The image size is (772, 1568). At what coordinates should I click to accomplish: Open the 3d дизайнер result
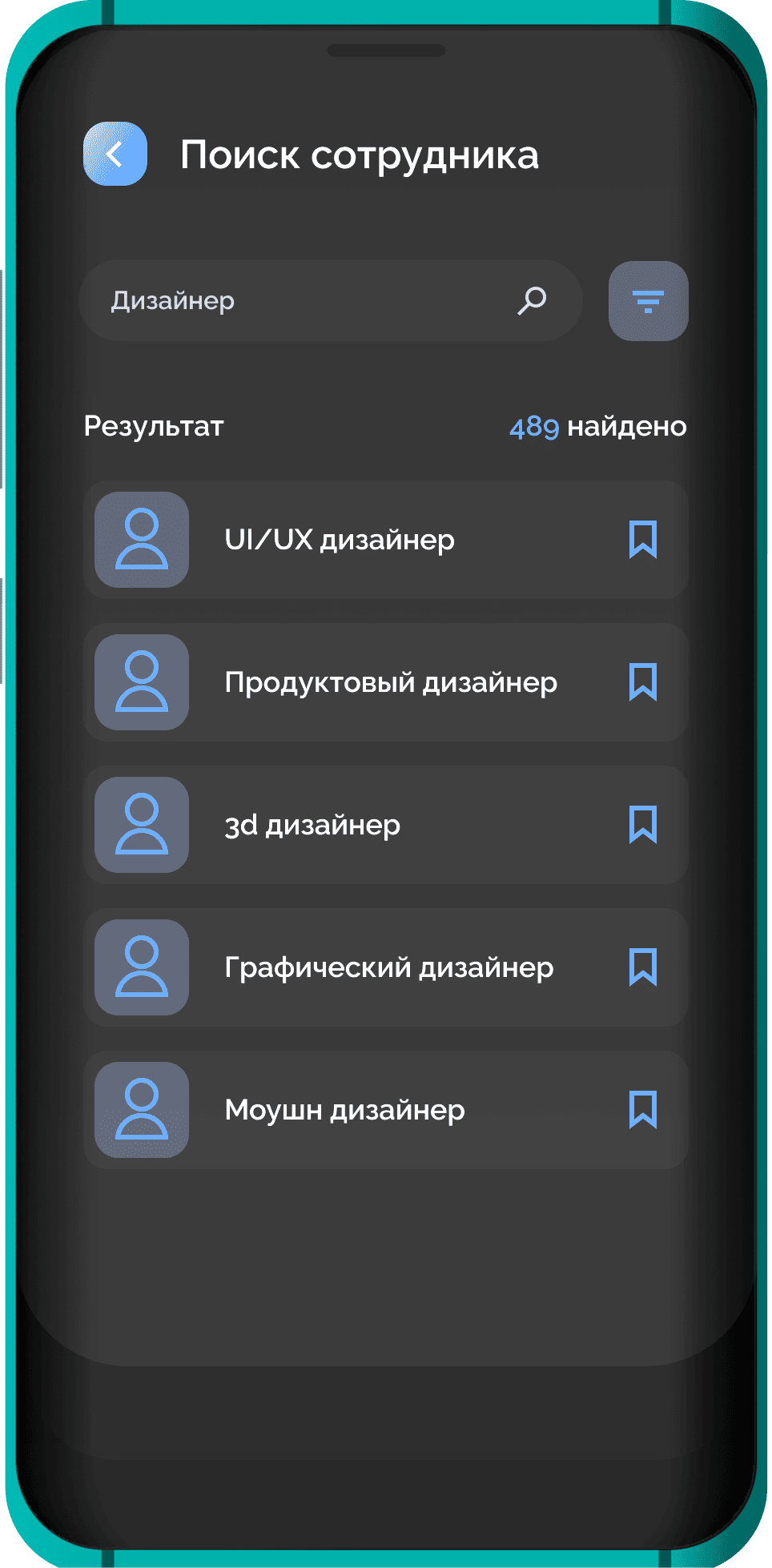386,825
